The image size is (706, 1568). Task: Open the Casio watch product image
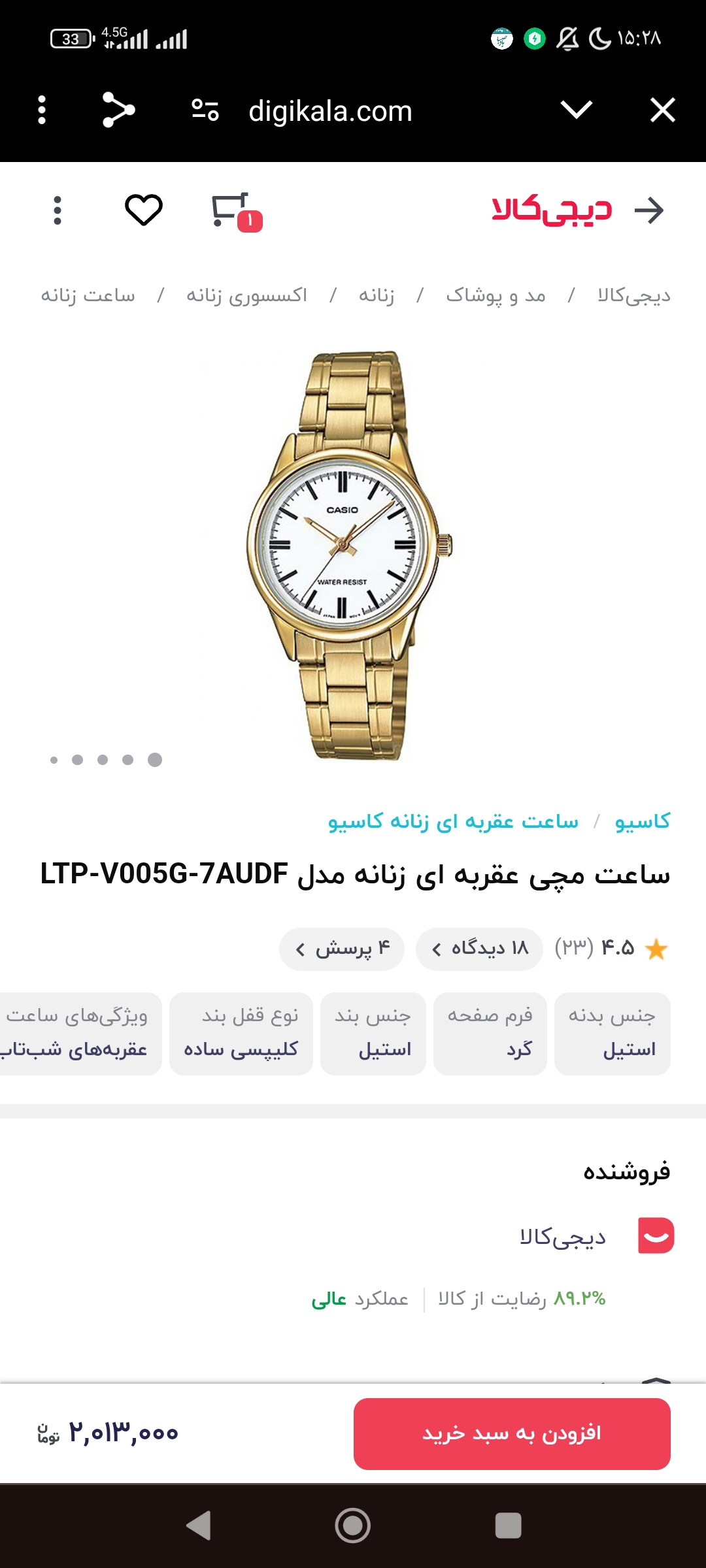coord(350,555)
